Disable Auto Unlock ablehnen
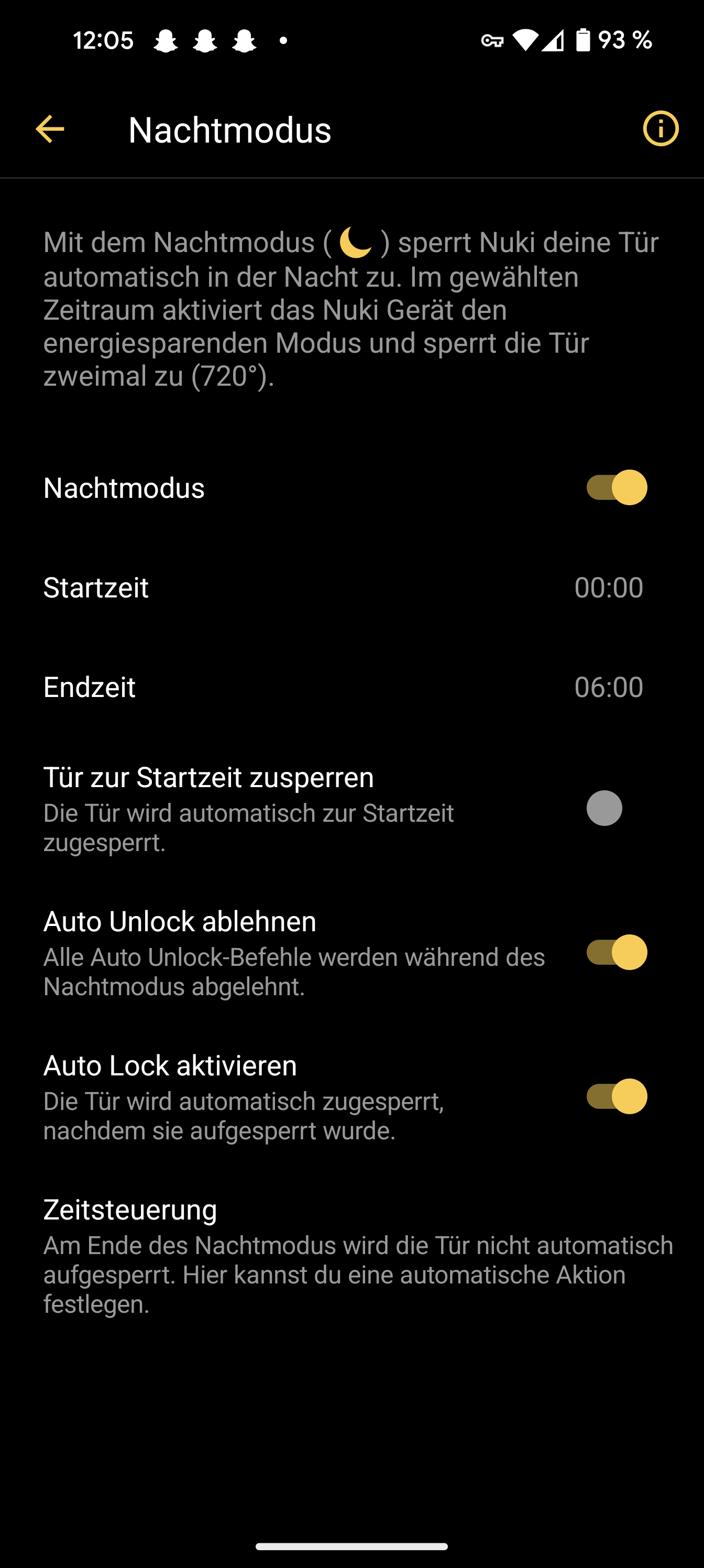The height and width of the screenshot is (1568, 704). pyautogui.click(x=616, y=953)
